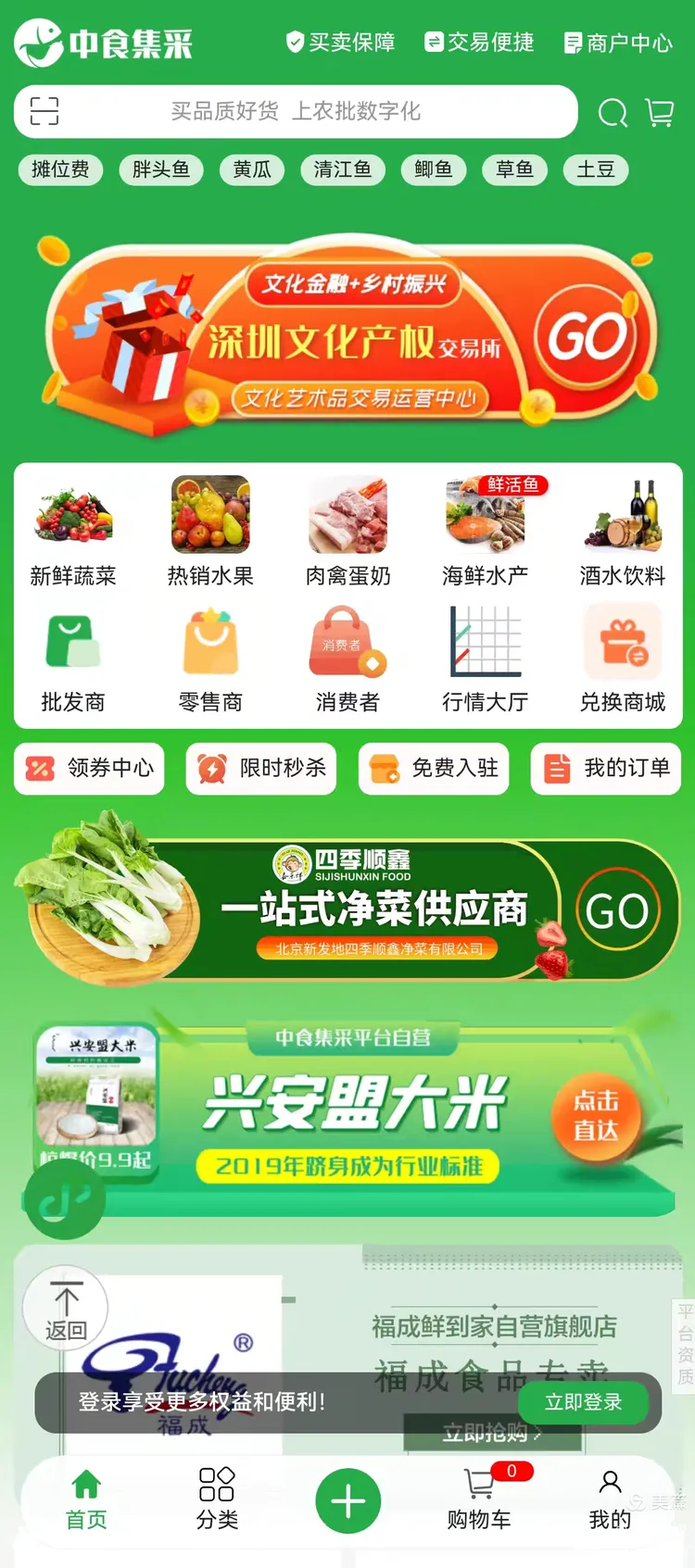Open the 深圳文化产权 banner
This screenshot has height=1568, width=695.
click(x=347, y=332)
